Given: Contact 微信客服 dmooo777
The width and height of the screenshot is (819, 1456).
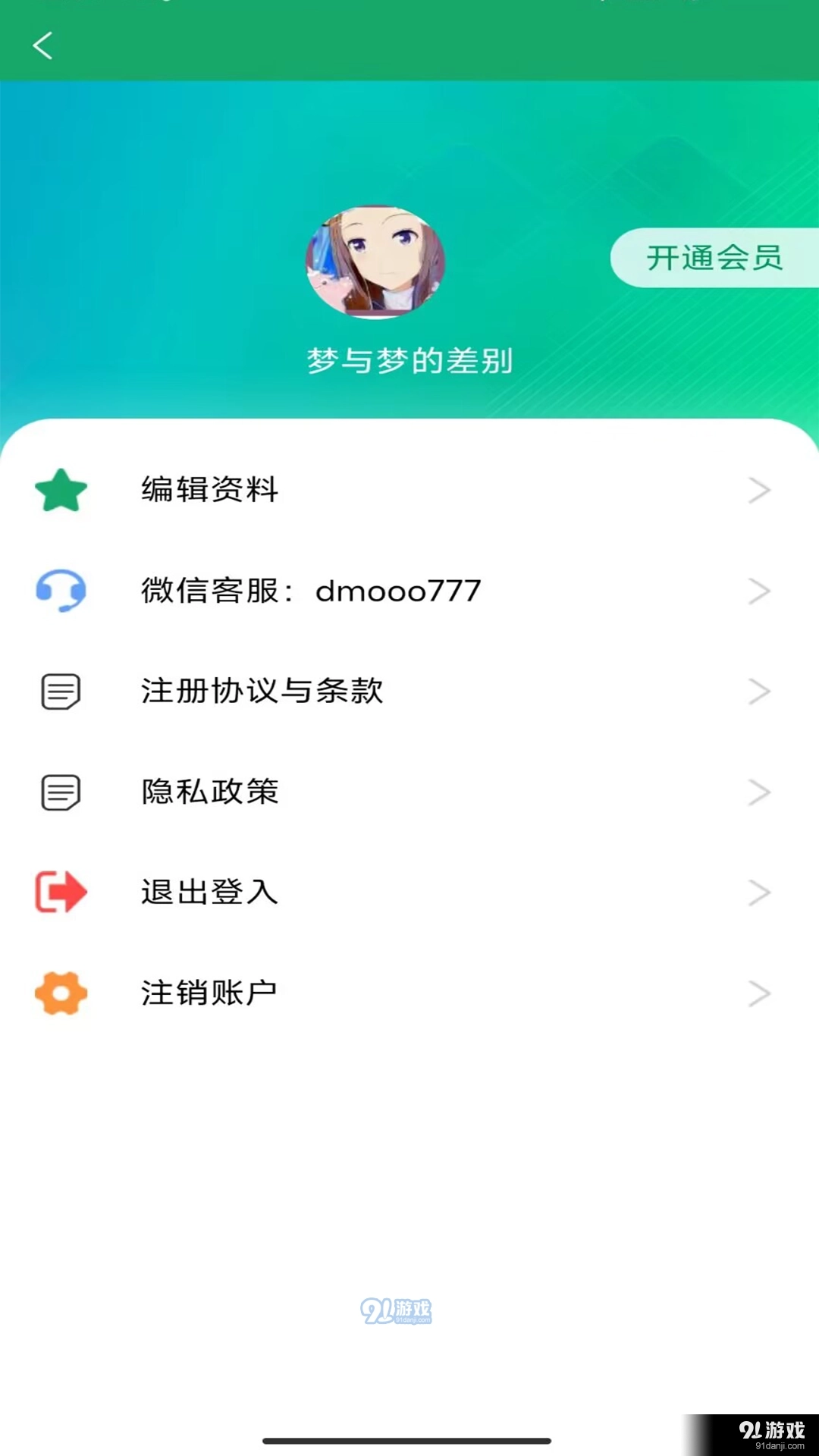Looking at the screenshot, I should (409, 591).
